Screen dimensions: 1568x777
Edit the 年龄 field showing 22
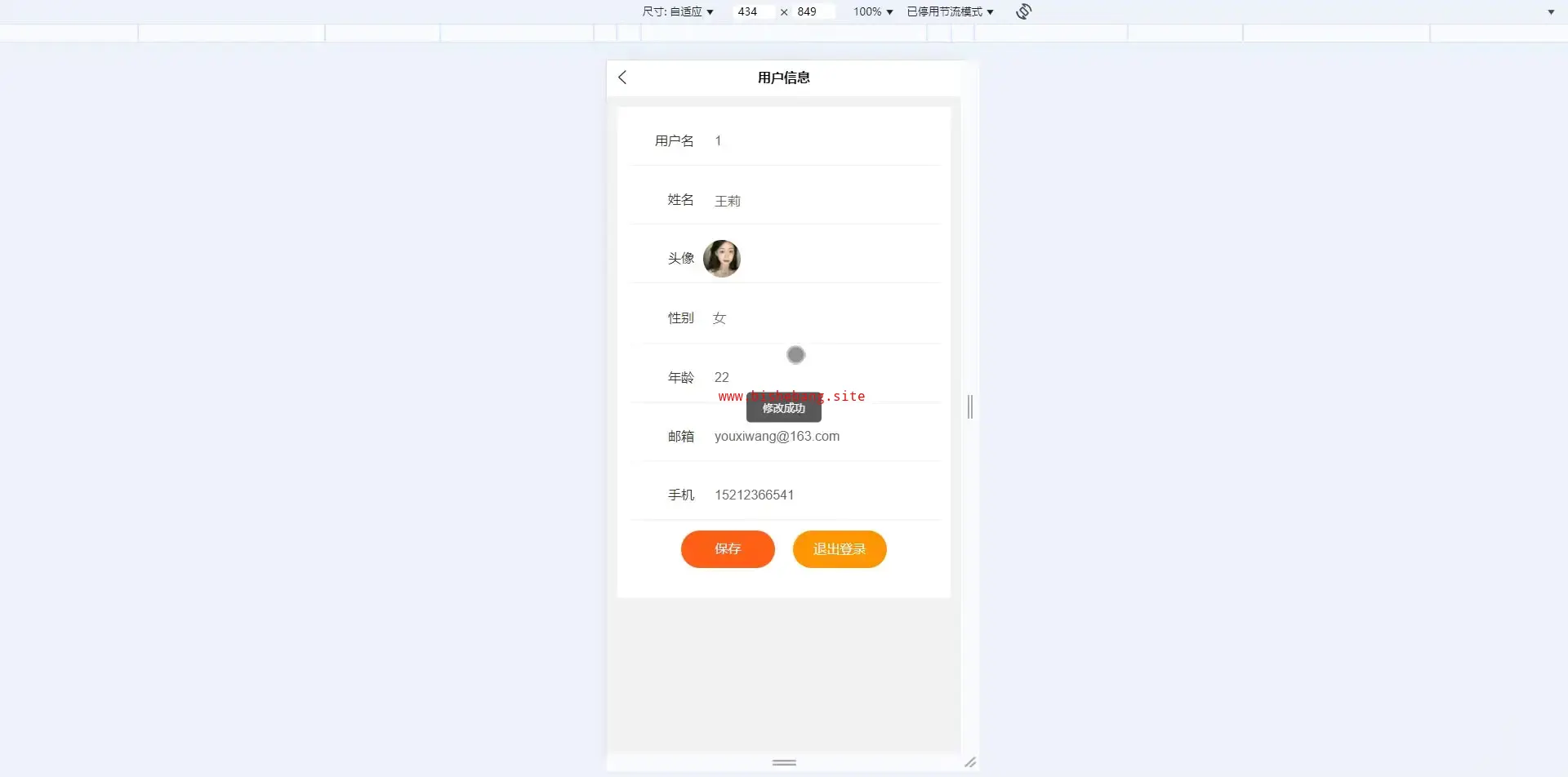[x=817, y=377]
